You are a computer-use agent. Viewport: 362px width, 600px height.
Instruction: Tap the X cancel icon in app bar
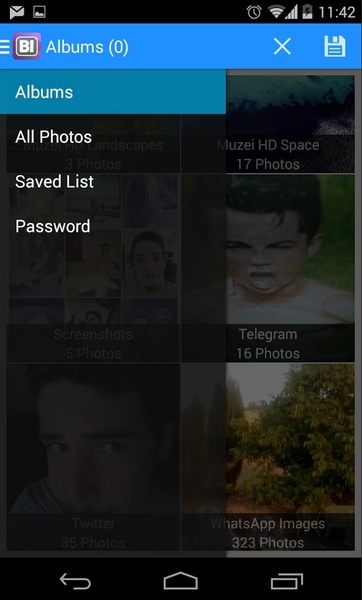(x=282, y=47)
